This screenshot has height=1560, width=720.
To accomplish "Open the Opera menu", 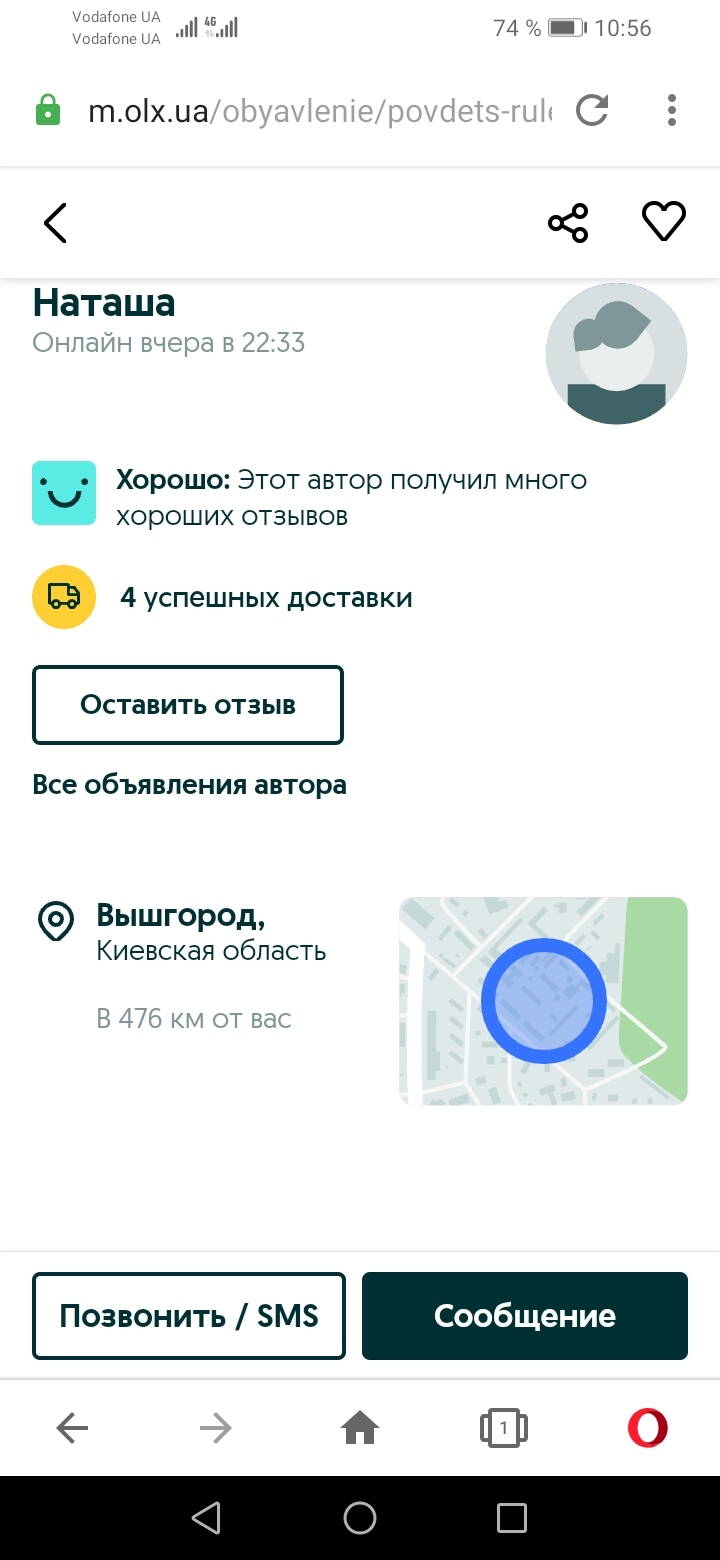I will point(647,1428).
